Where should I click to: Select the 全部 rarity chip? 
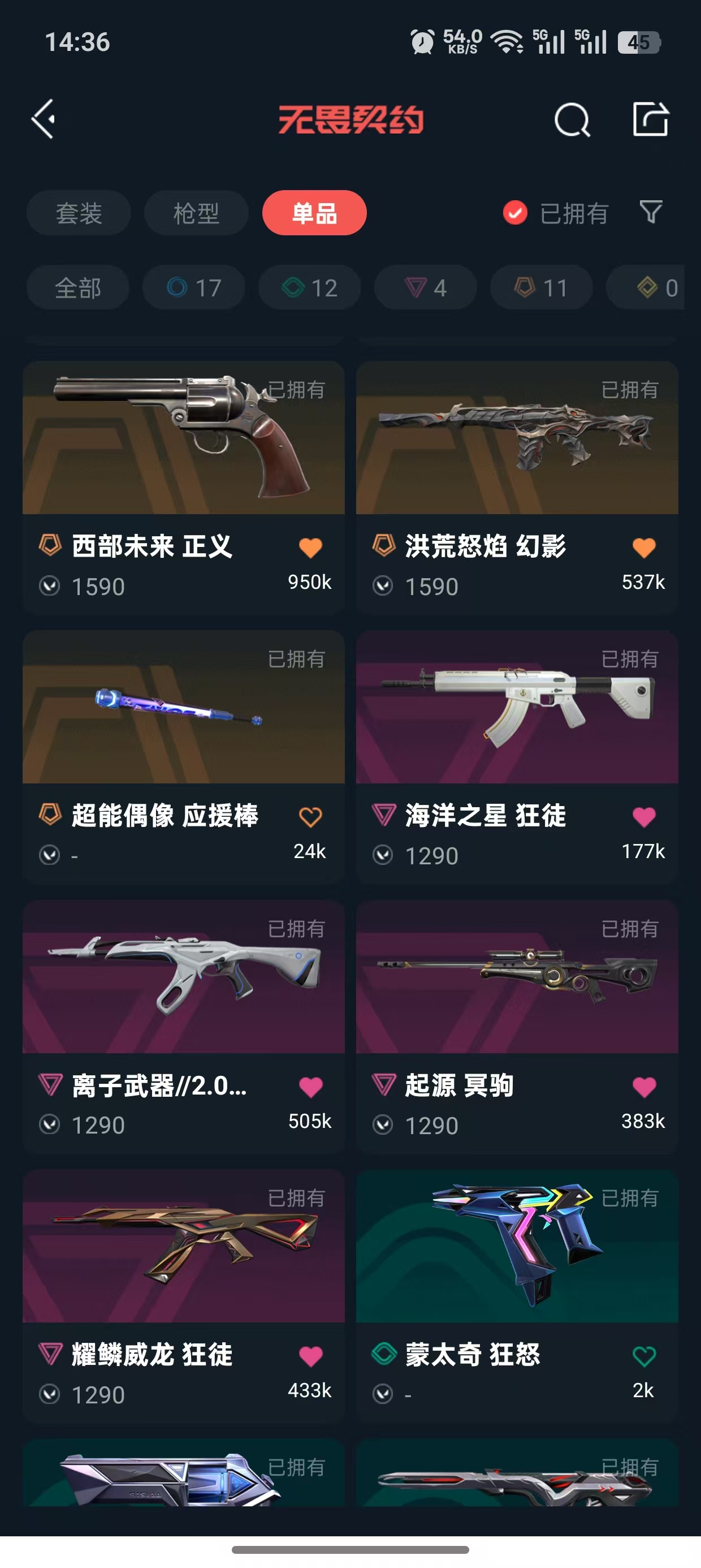click(x=78, y=287)
